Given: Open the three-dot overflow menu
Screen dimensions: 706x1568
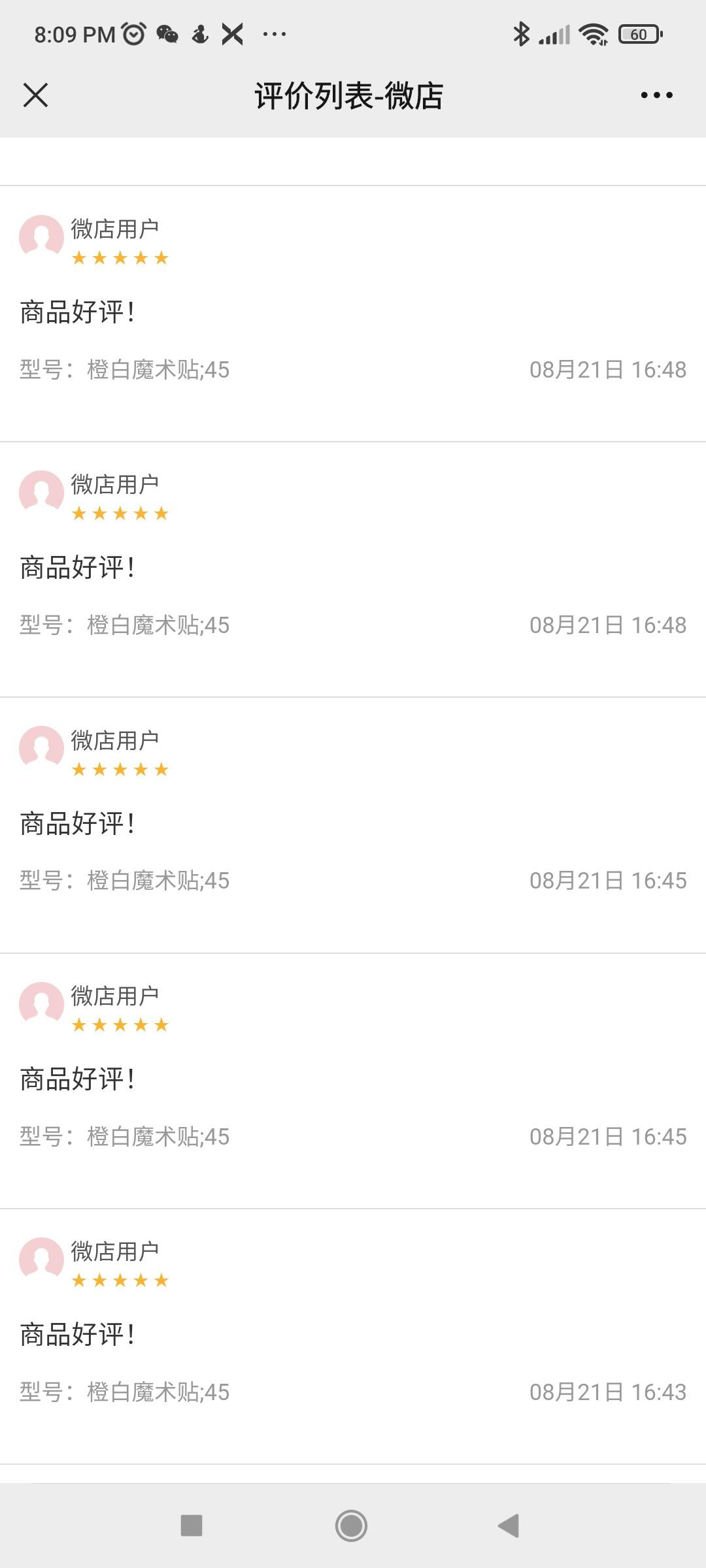Looking at the screenshot, I should click(x=656, y=95).
